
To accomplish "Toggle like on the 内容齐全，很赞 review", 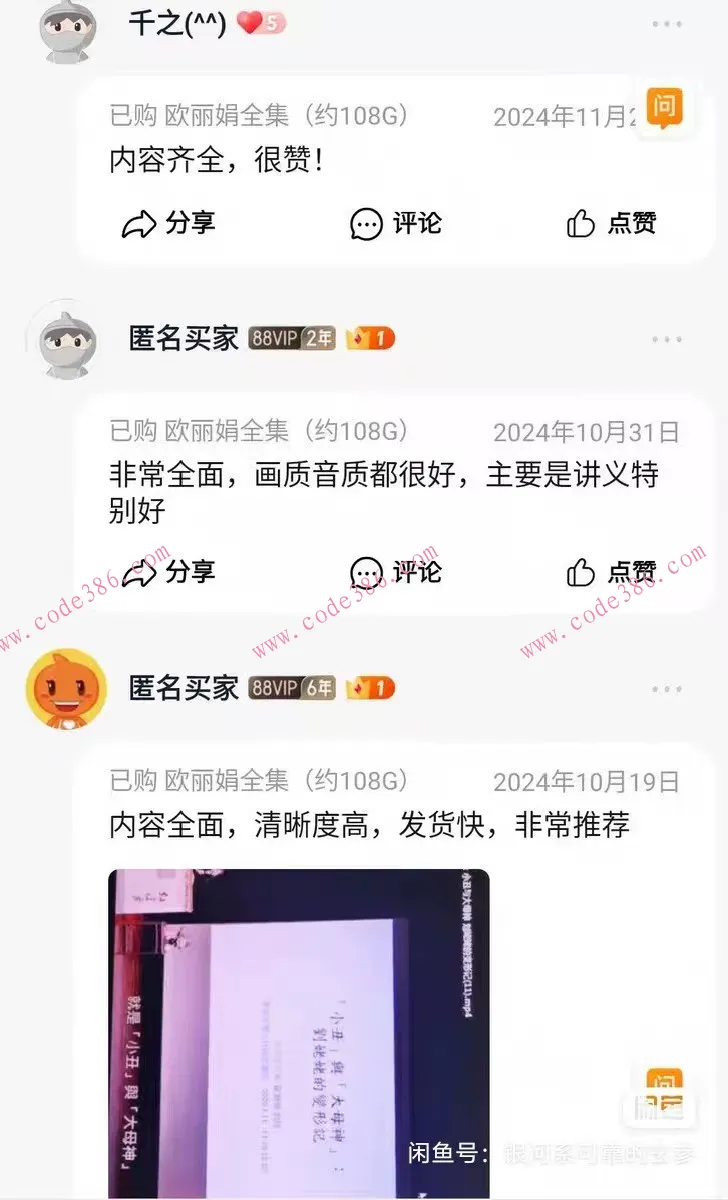I will pos(612,224).
